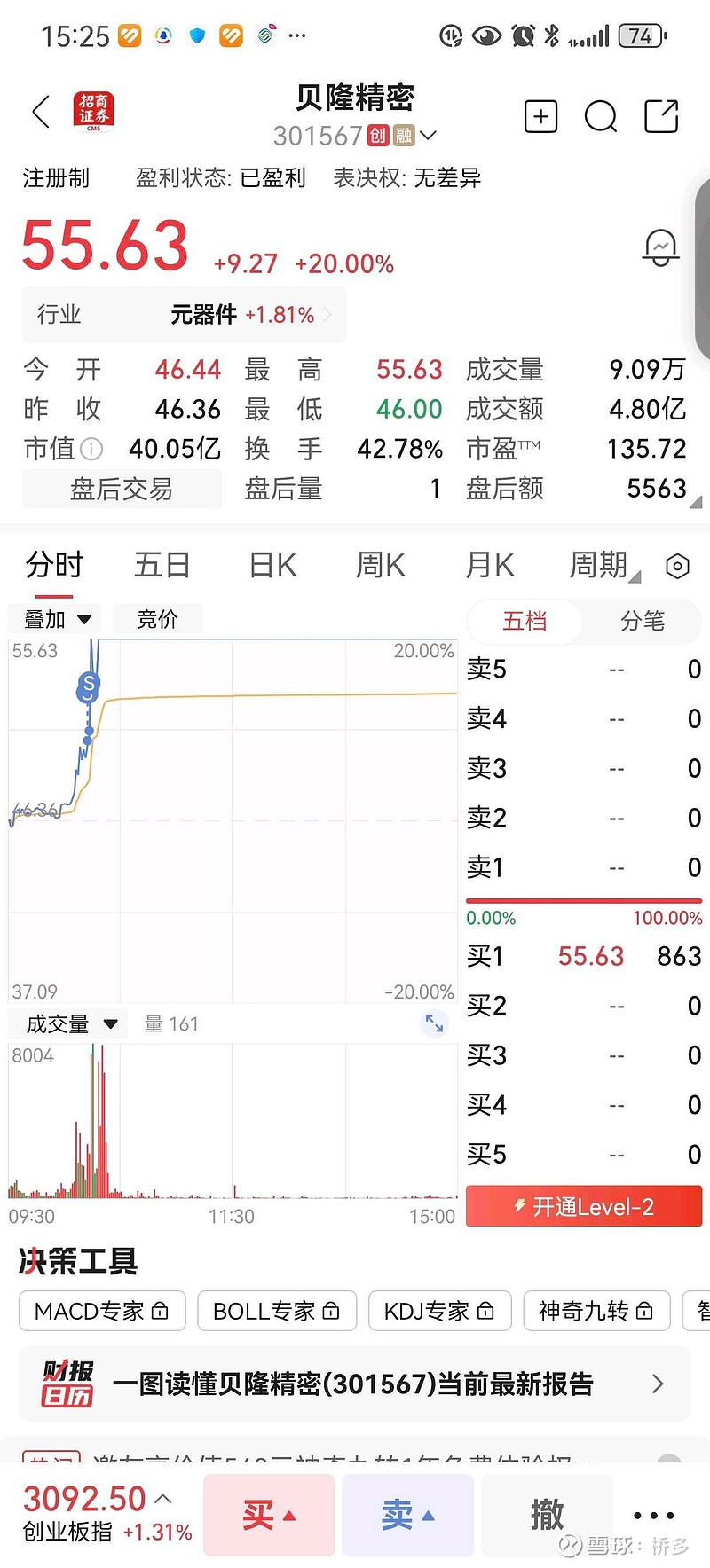
Task: Open the chart settings hexagon icon
Action: coord(677,566)
